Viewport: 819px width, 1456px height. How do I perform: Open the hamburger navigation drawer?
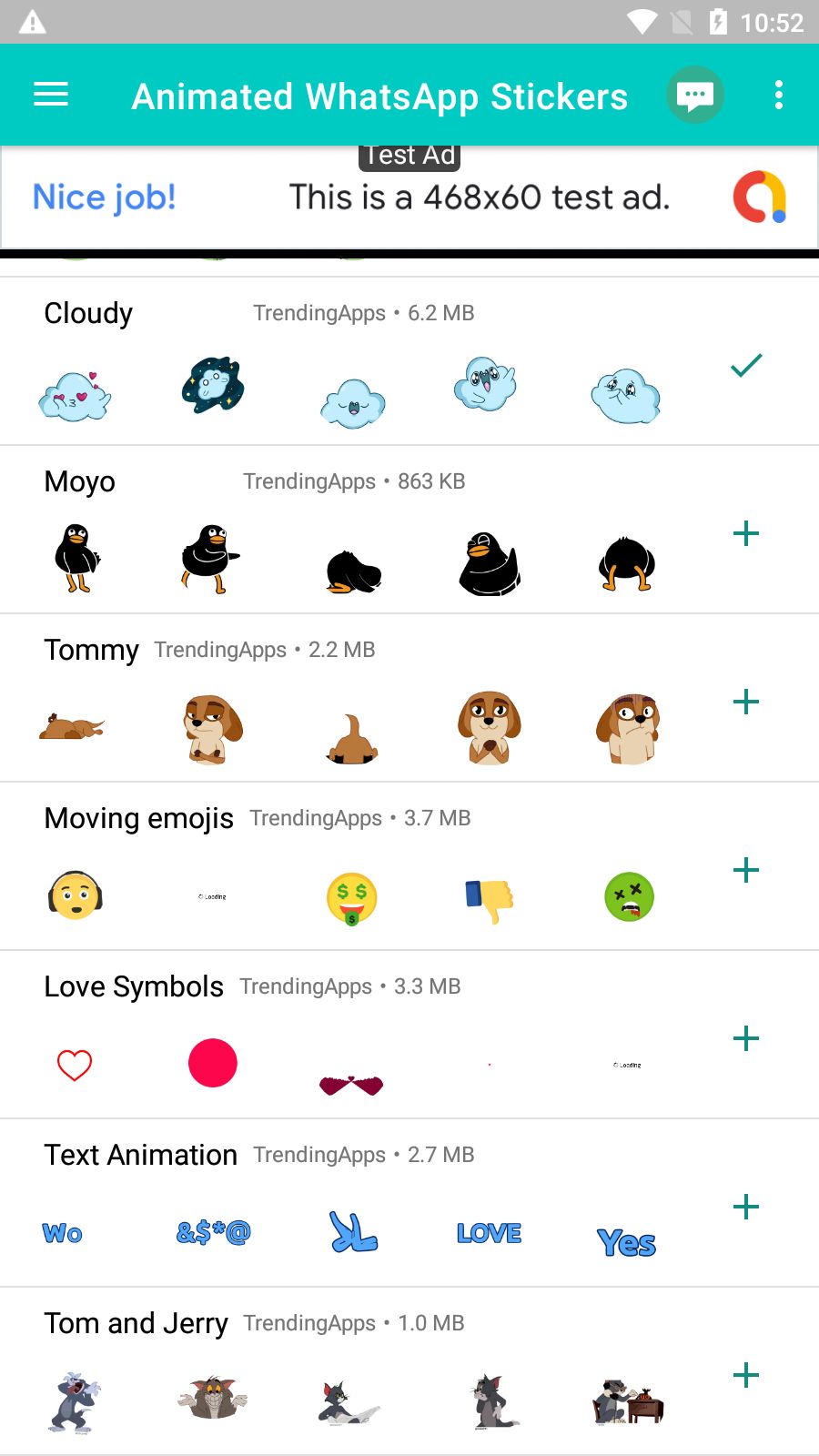point(51,95)
